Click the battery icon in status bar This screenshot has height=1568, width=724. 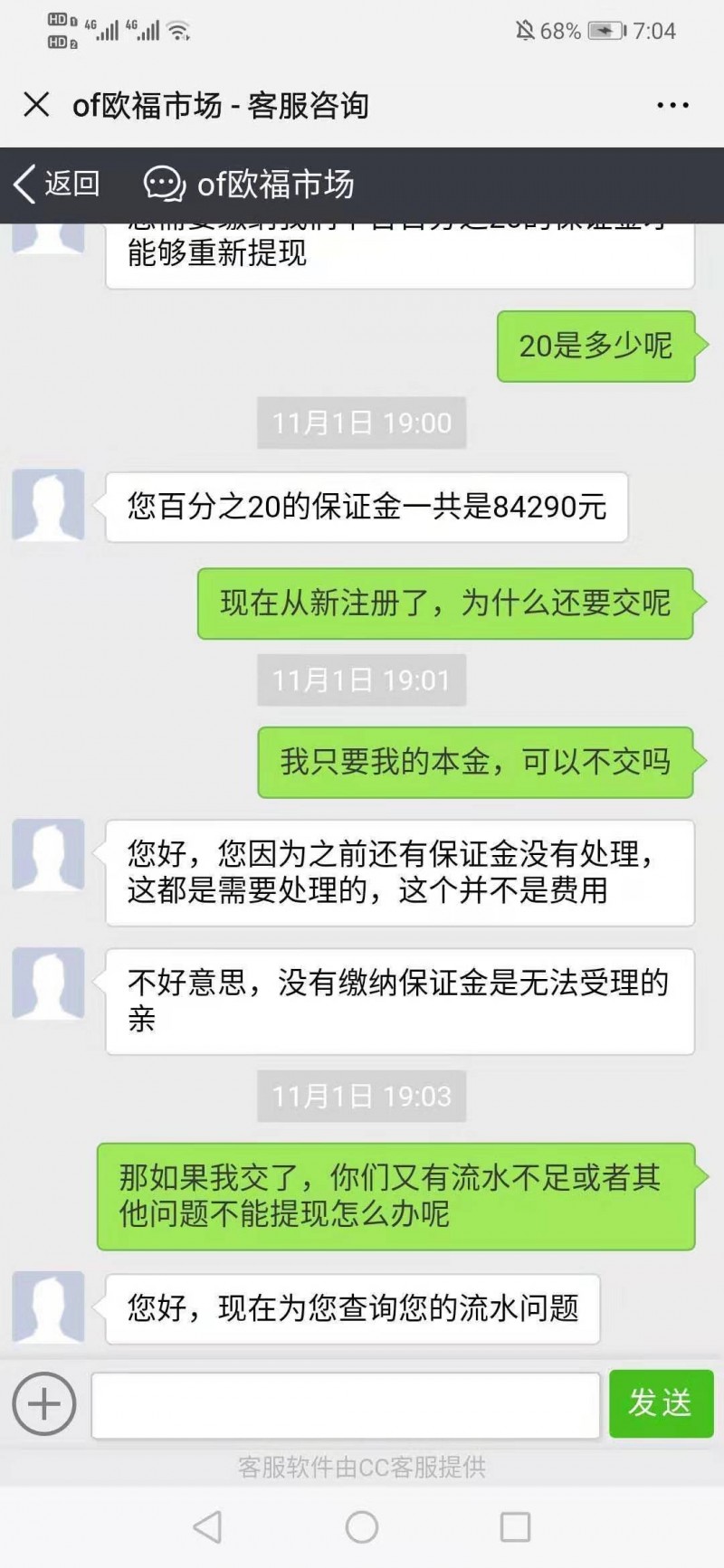click(605, 30)
